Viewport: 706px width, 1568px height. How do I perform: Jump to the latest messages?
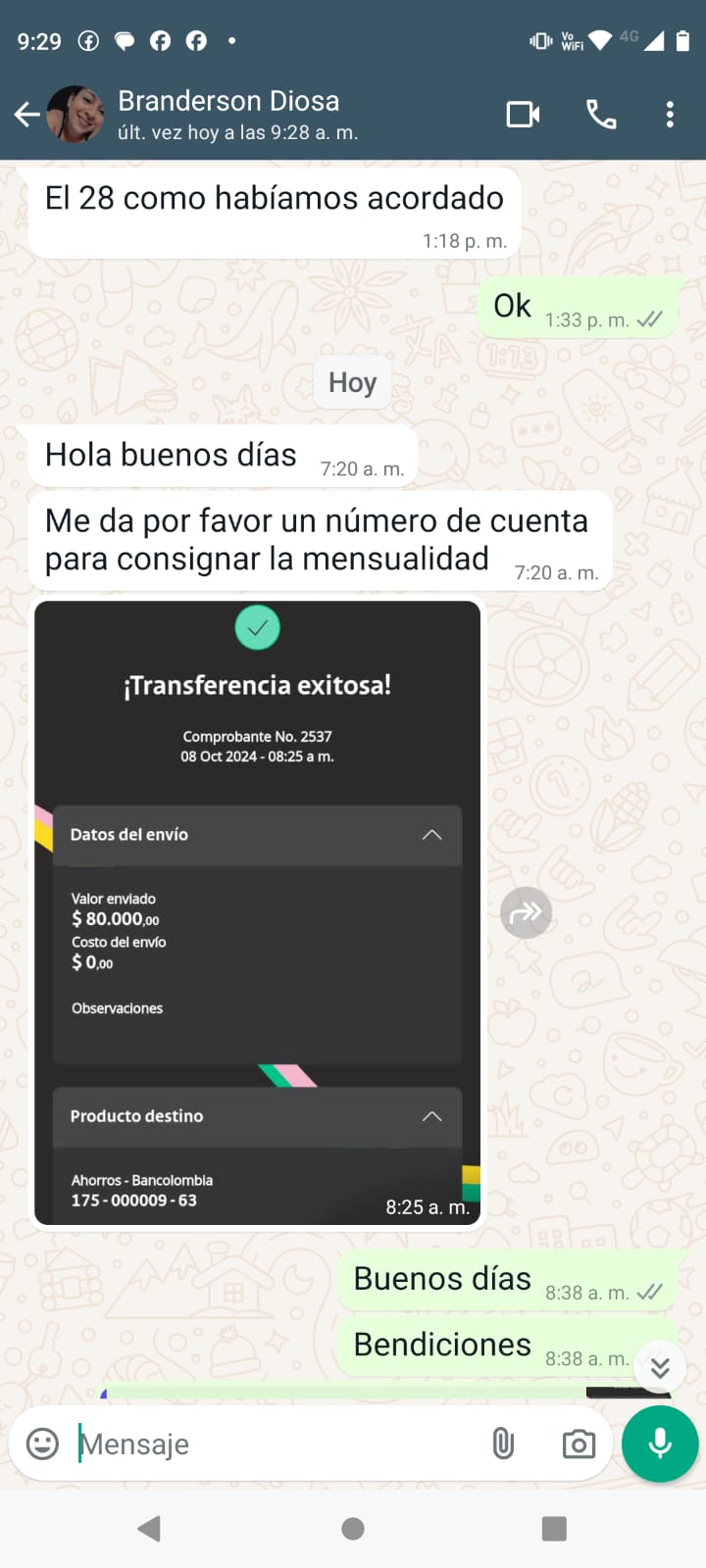coord(660,1367)
